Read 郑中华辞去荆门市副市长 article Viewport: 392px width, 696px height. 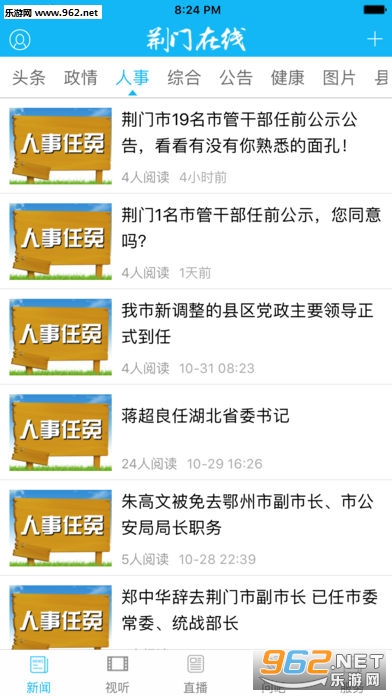point(196,613)
